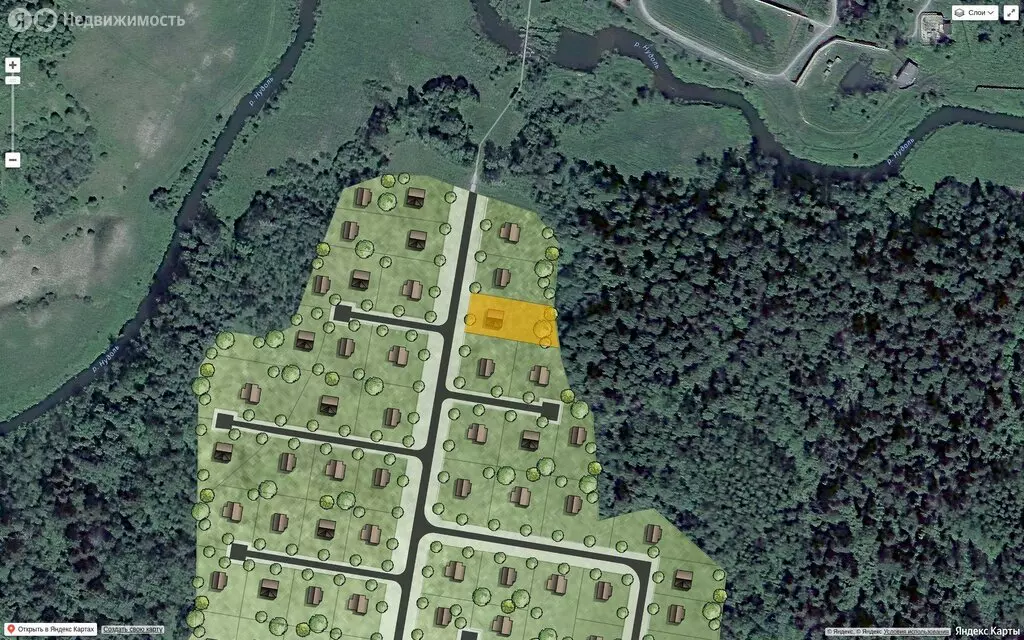Zoom out with the minus button

point(12,160)
